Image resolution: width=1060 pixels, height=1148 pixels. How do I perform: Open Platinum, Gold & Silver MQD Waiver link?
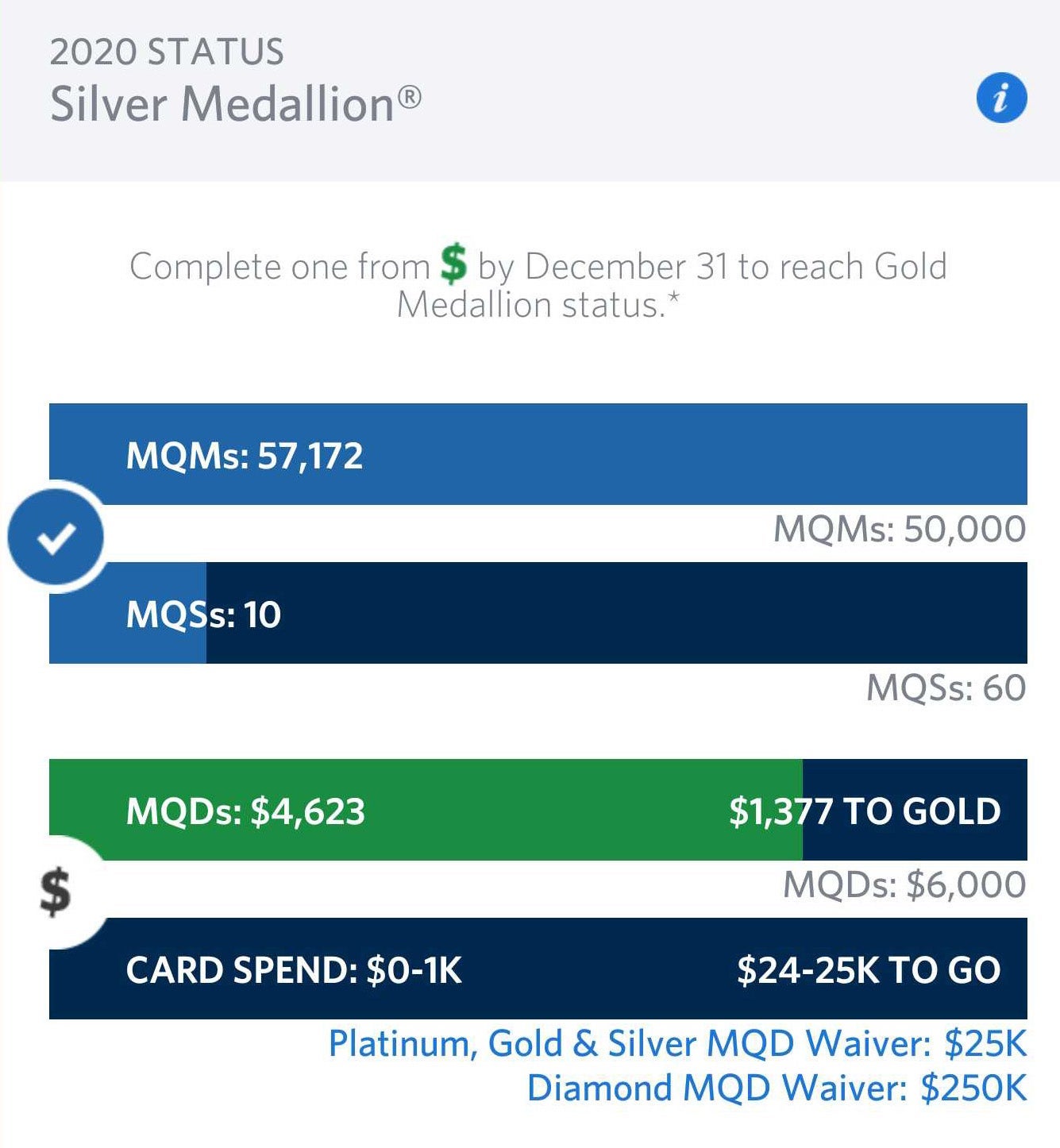[677, 1044]
